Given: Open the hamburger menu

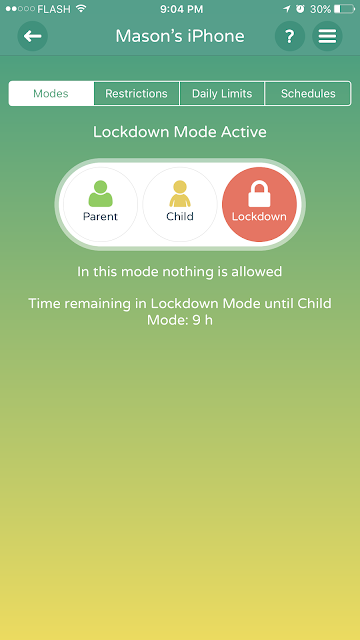Looking at the screenshot, I should (x=327, y=36).
